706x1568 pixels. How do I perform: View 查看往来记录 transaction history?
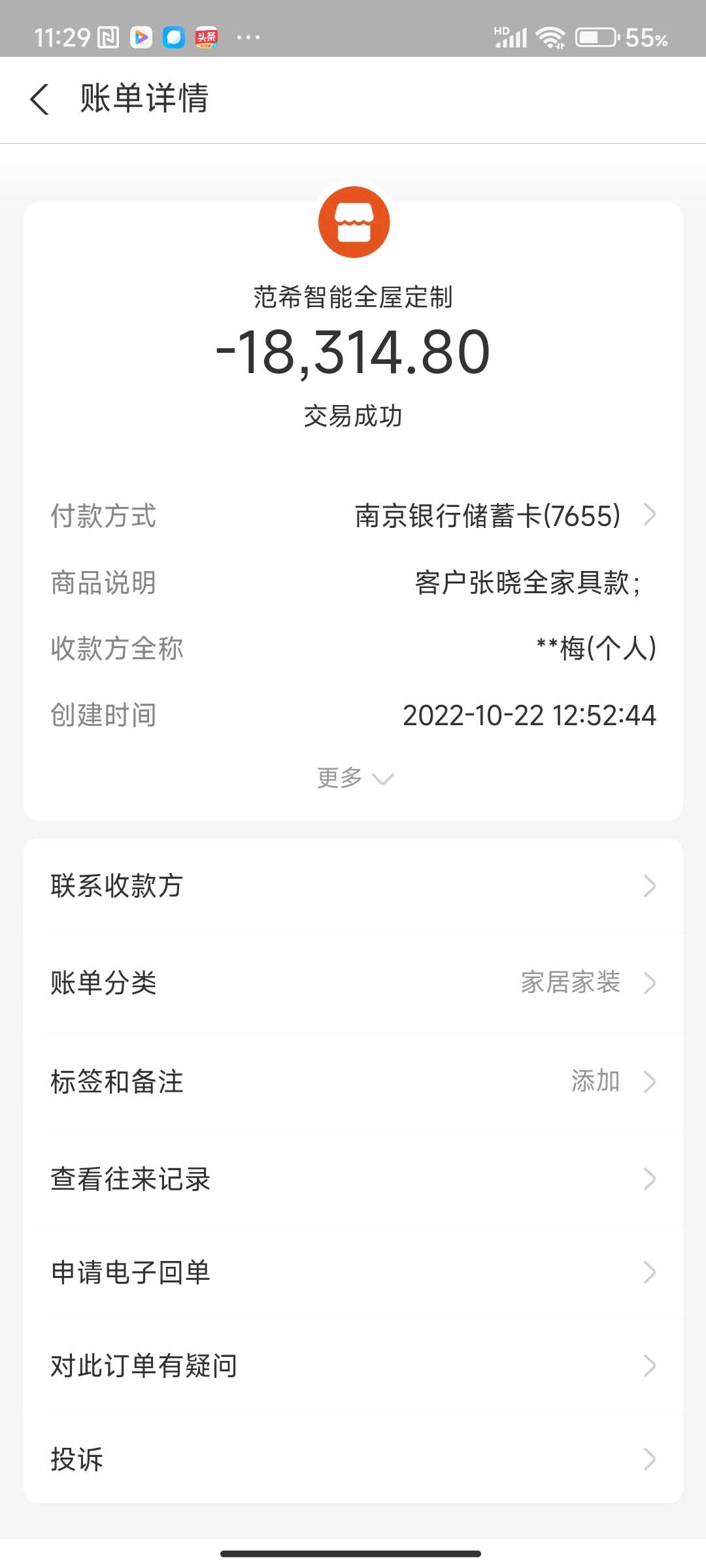click(x=353, y=1179)
